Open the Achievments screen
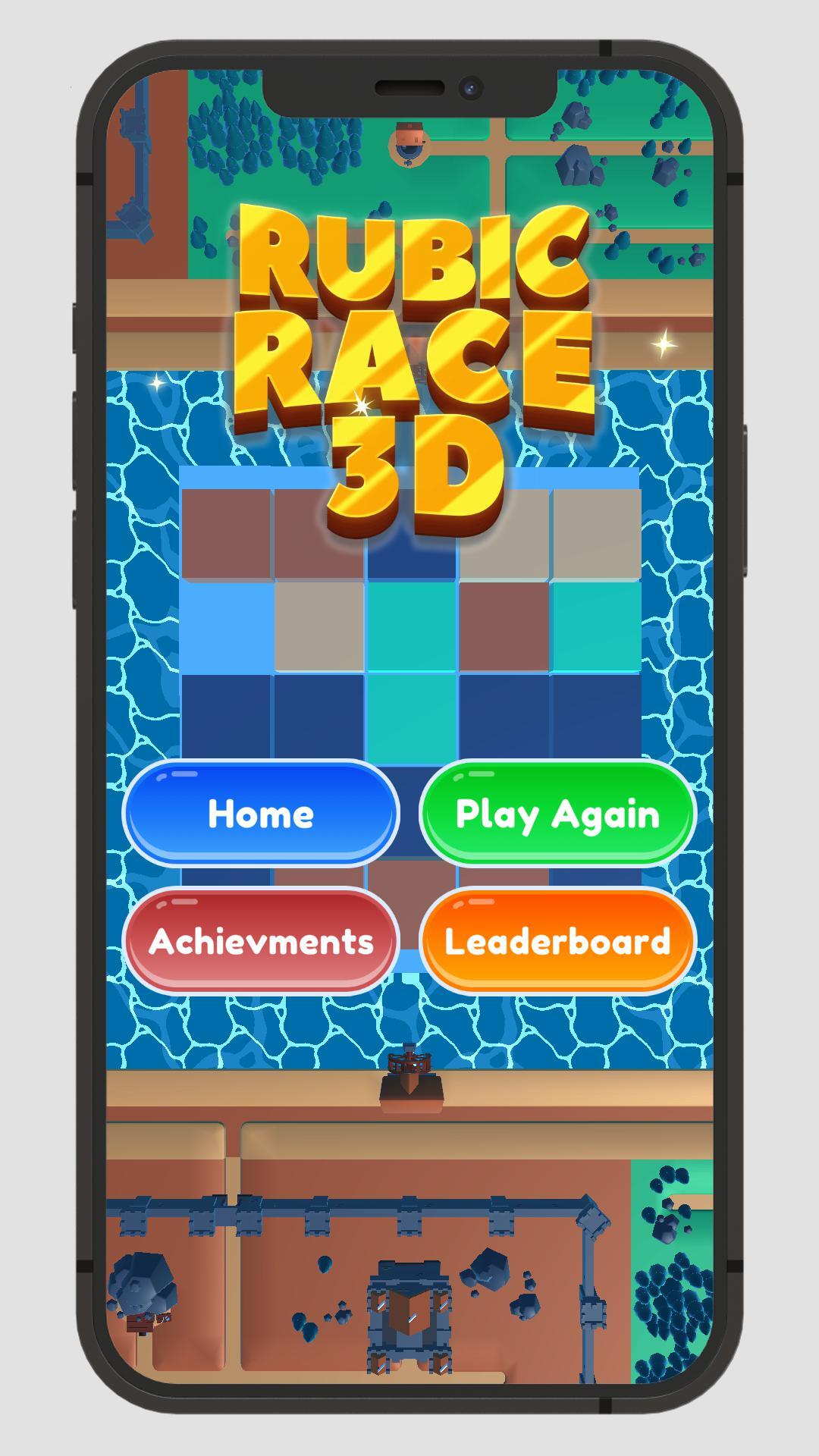 pos(261,940)
